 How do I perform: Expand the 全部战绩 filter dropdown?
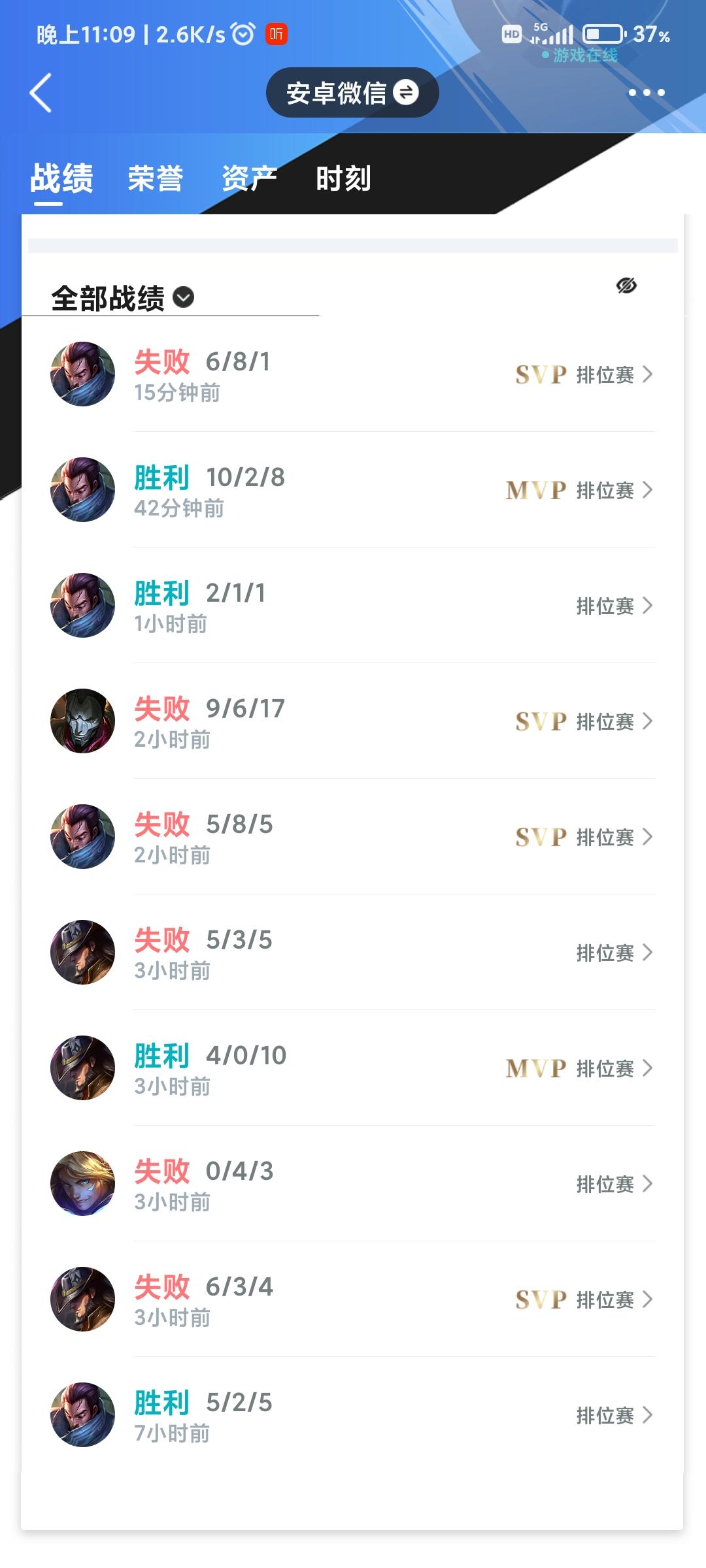click(x=183, y=298)
